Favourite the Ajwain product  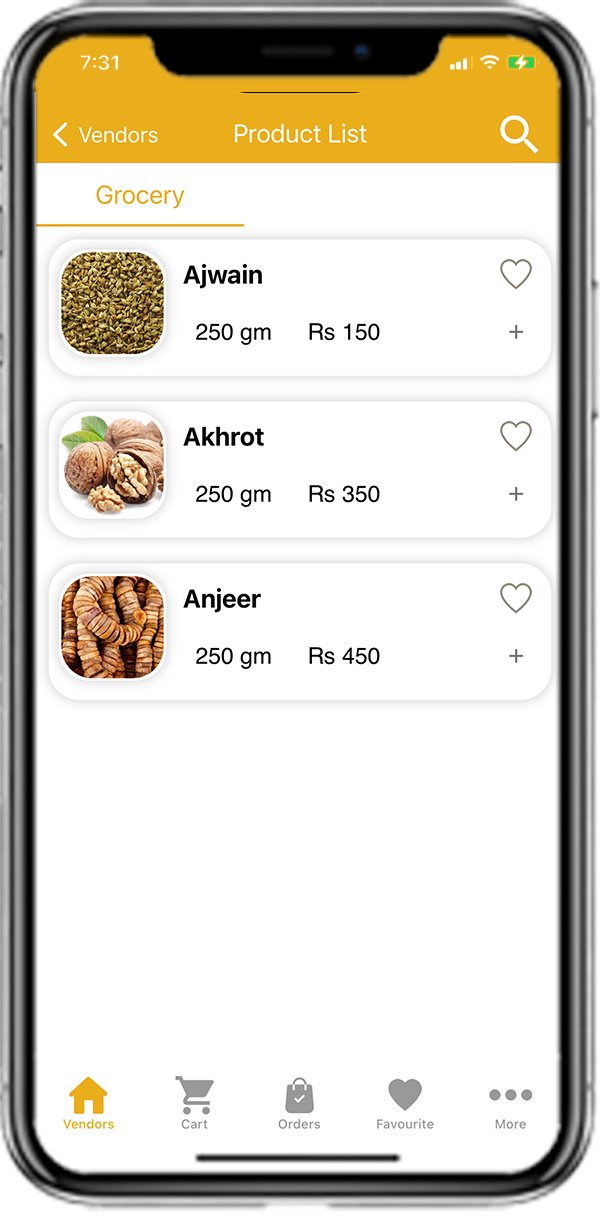tap(516, 274)
